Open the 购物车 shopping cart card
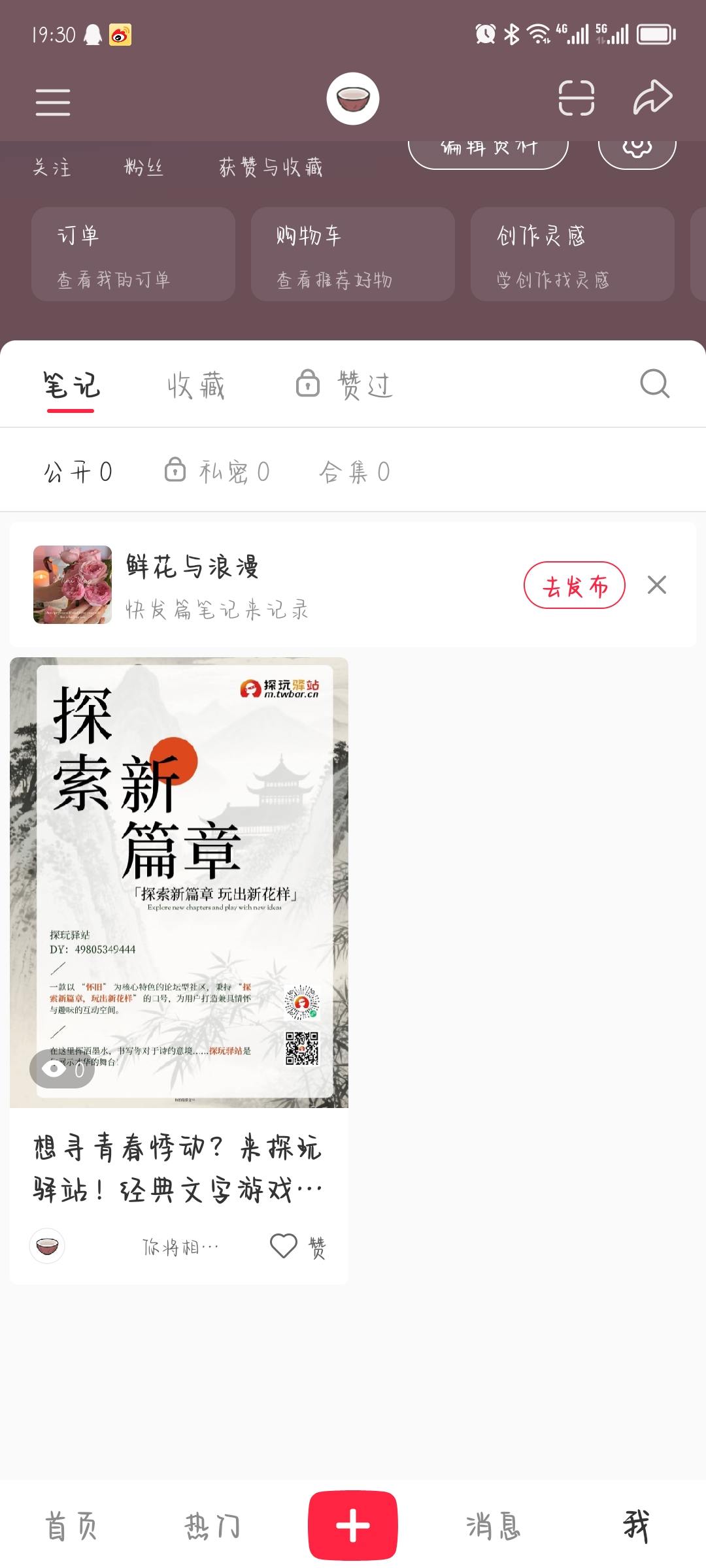The image size is (706, 1568). coord(353,254)
